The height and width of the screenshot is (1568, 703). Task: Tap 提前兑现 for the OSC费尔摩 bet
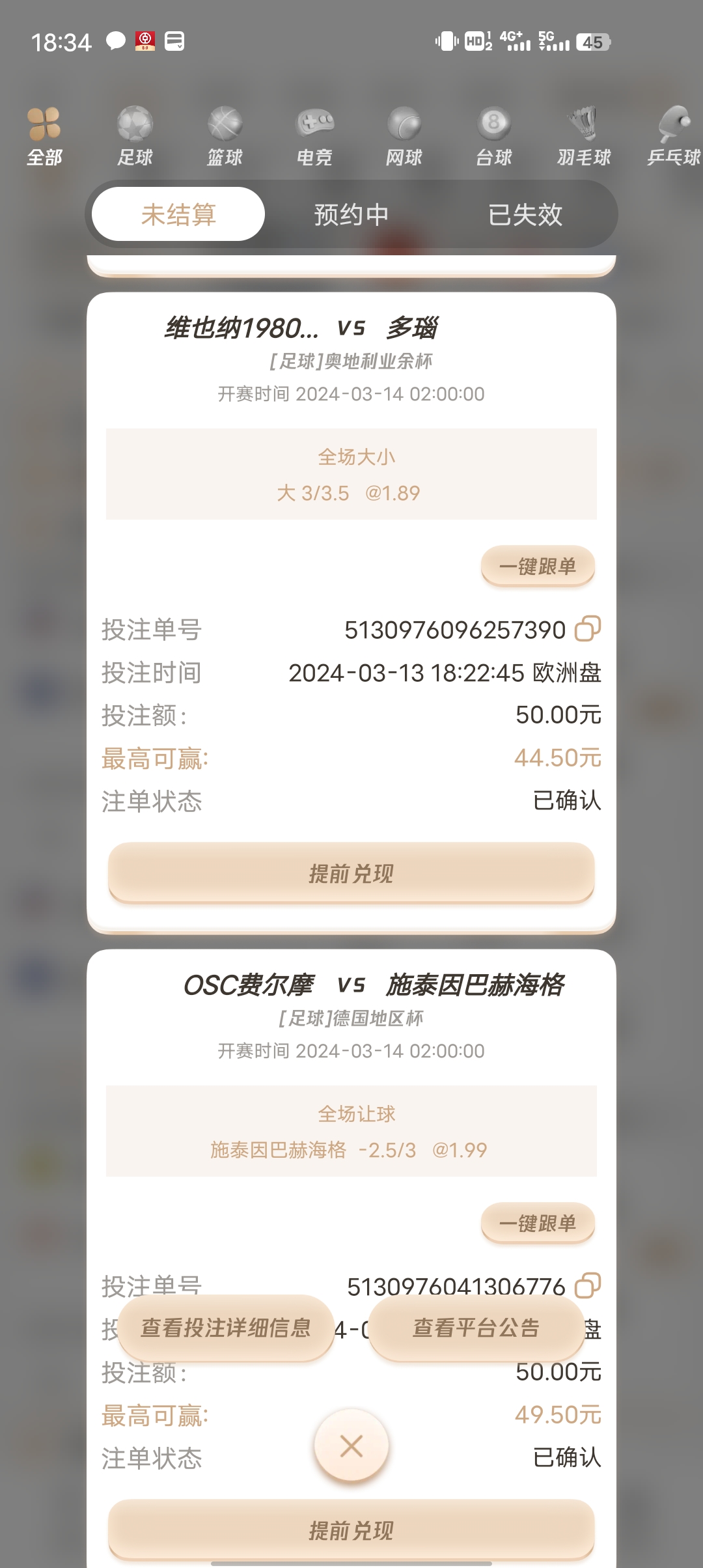coord(351,1530)
